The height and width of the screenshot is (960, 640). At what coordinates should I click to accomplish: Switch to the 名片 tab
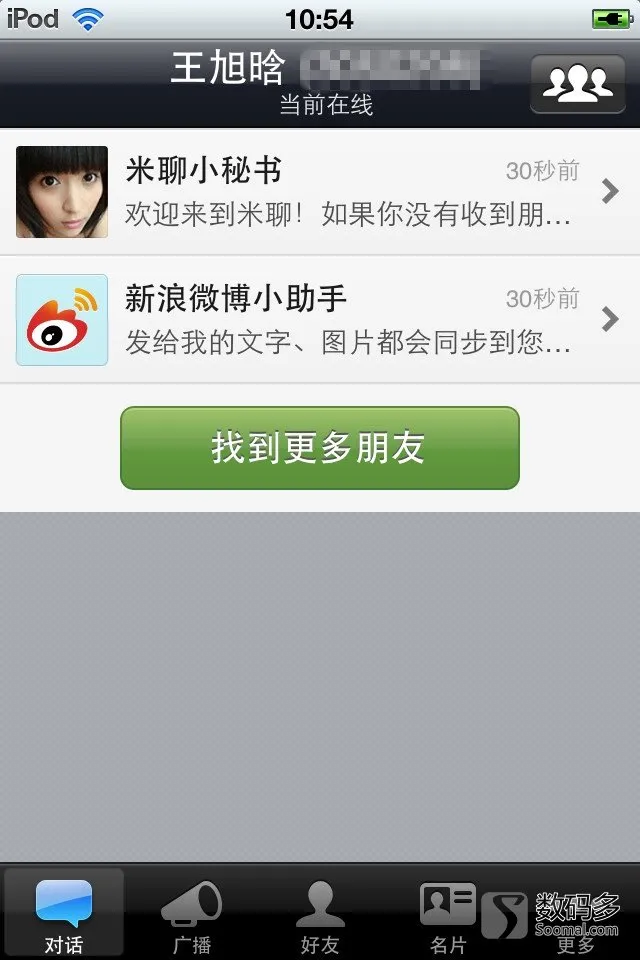coord(448,915)
